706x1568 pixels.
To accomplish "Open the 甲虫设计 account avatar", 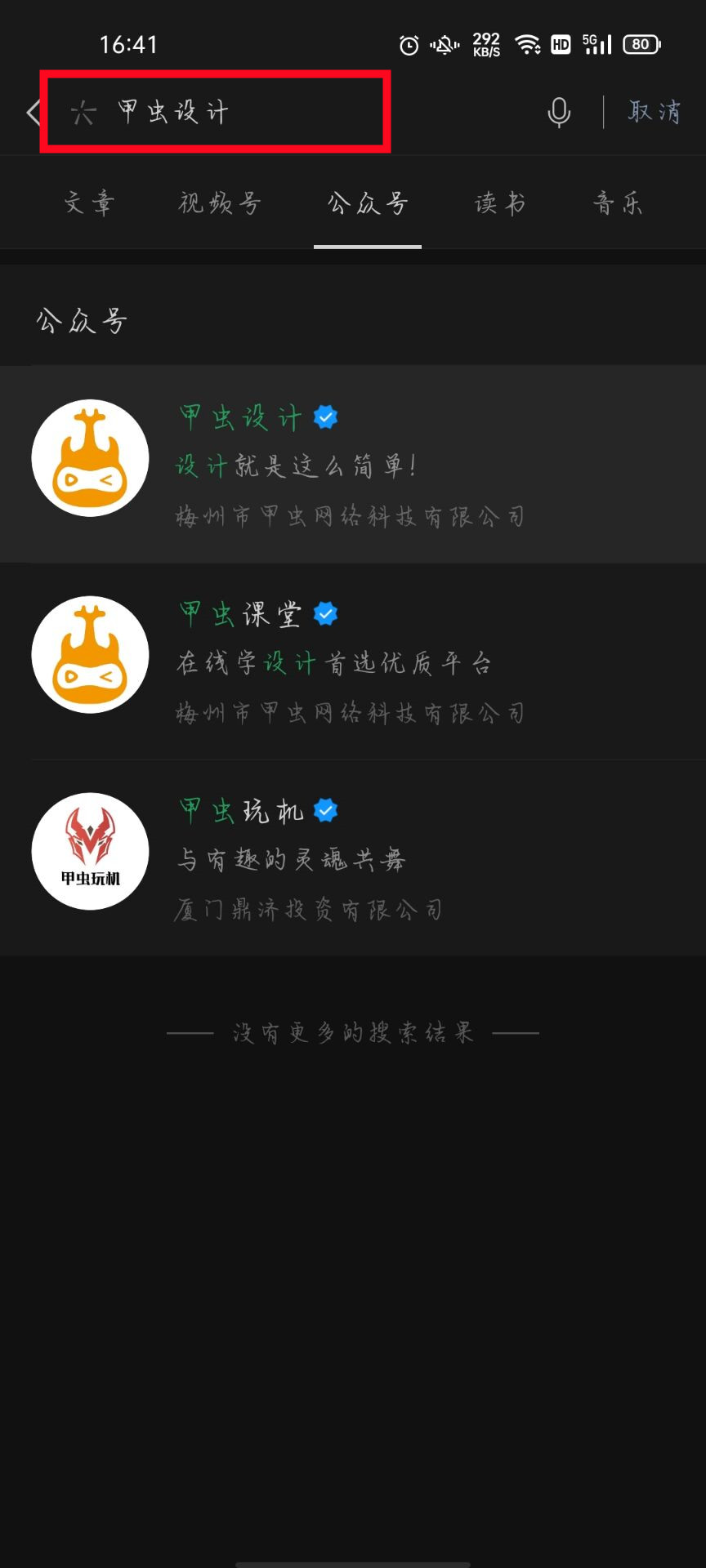I will [x=90, y=457].
